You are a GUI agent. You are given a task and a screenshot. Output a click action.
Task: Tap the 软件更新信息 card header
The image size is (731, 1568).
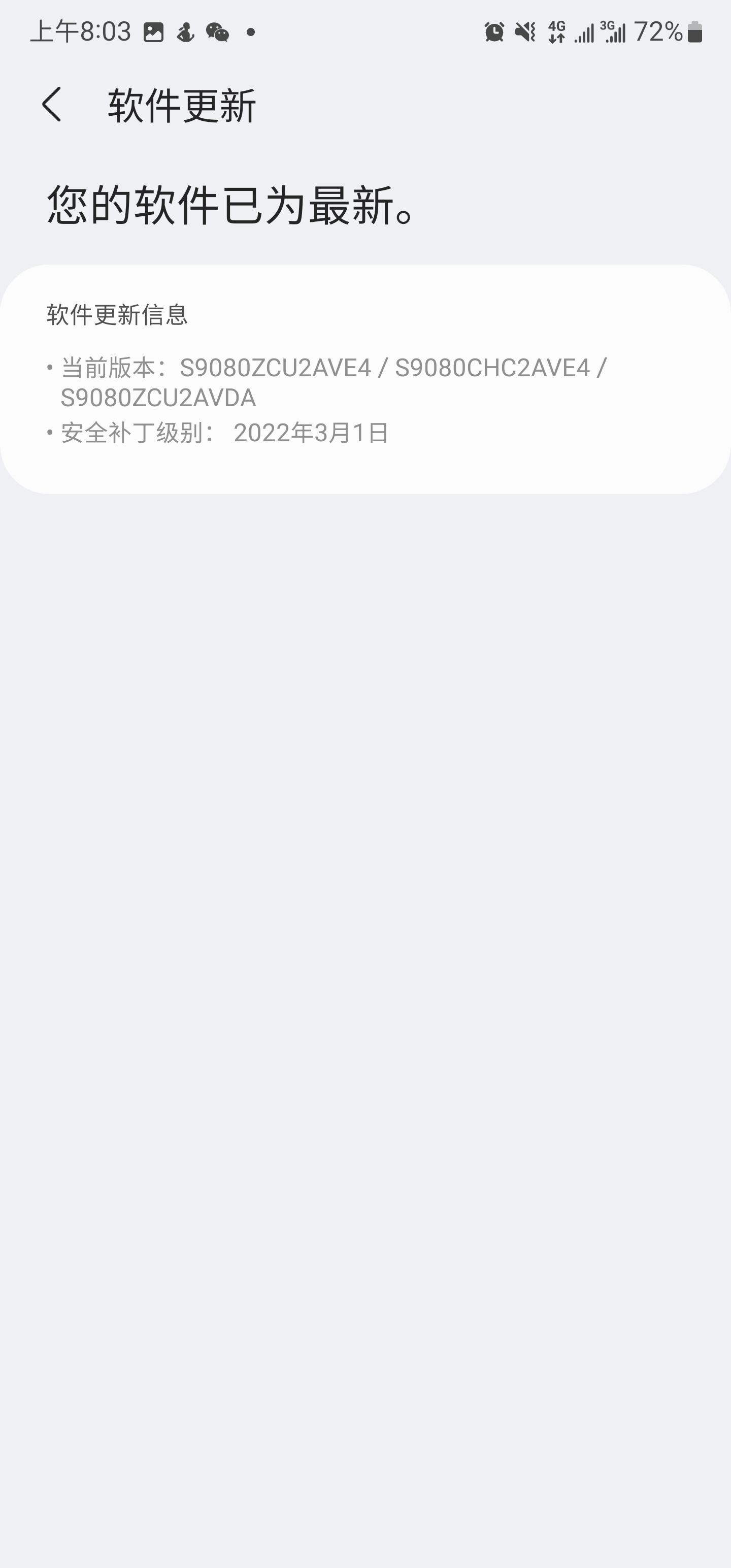point(117,314)
